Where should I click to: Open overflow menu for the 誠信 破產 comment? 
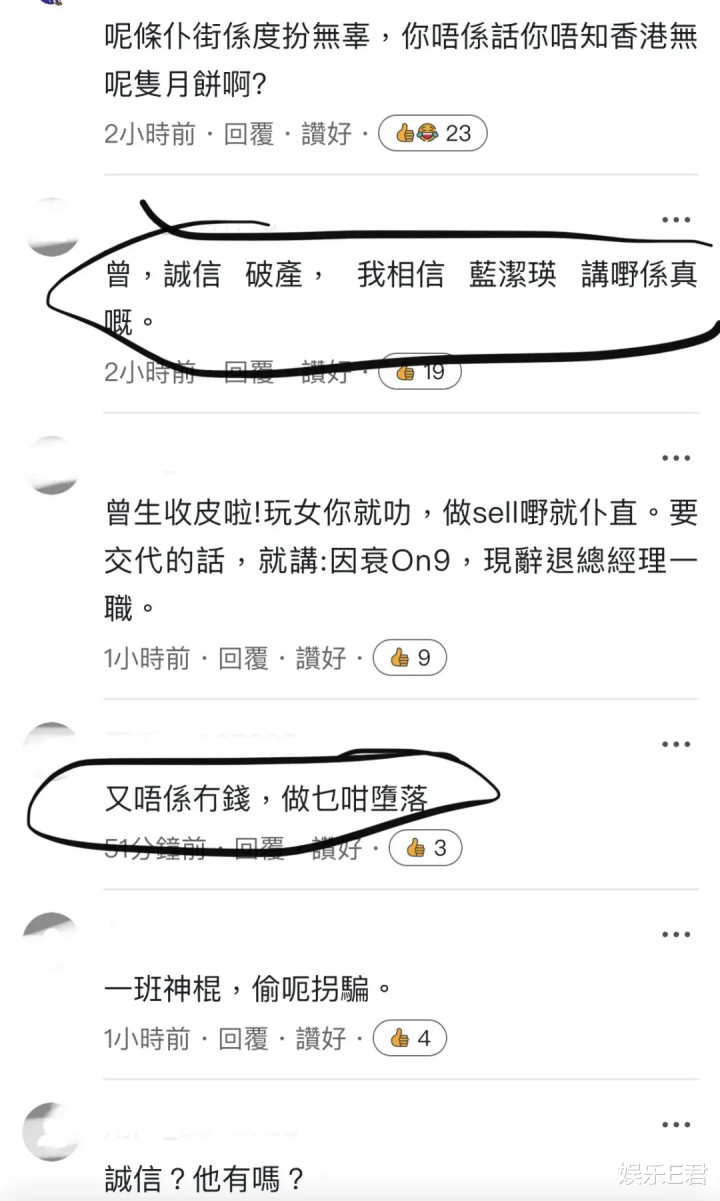point(676,220)
